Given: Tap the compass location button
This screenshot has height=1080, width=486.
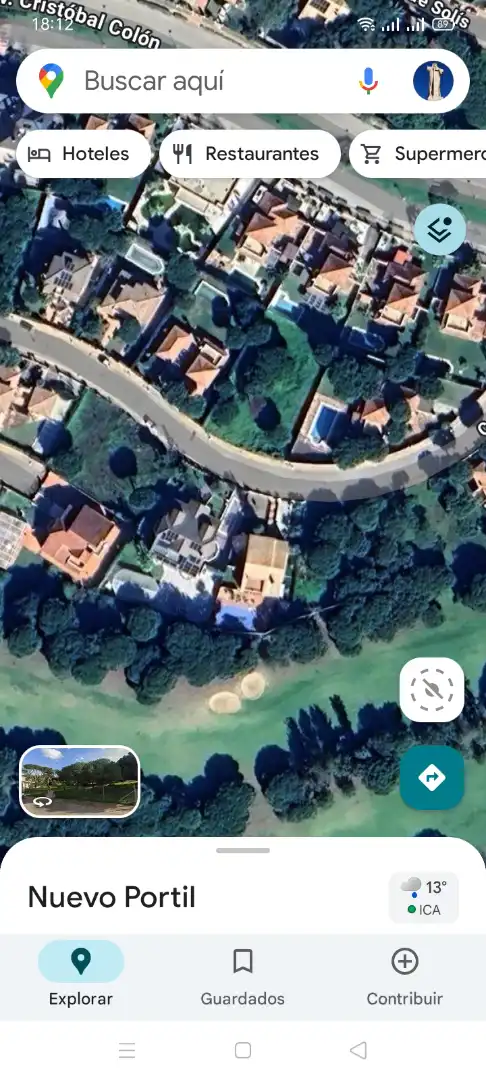Looking at the screenshot, I should [432, 689].
